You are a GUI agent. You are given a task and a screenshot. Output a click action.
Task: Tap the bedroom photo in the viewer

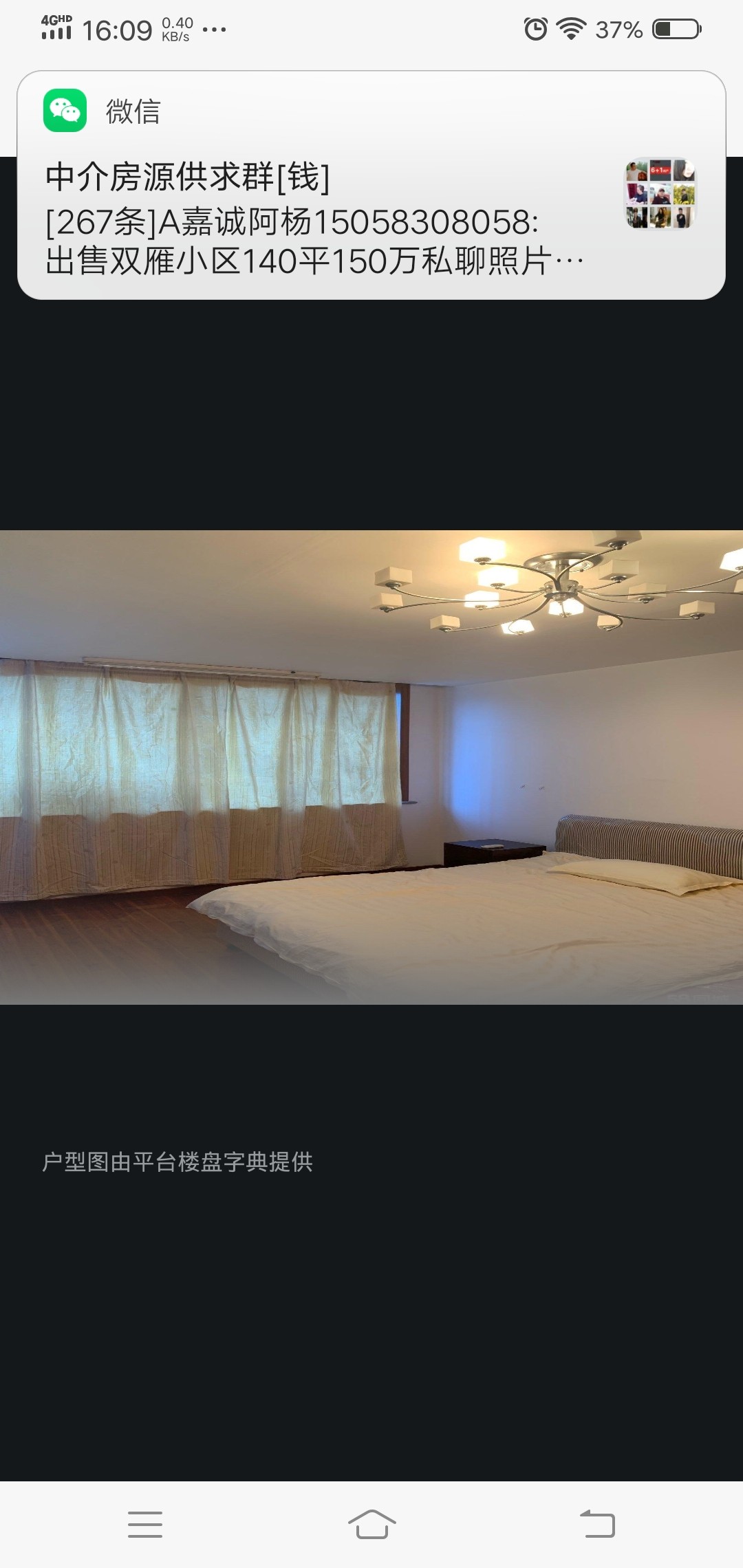pyautogui.click(x=371, y=767)
